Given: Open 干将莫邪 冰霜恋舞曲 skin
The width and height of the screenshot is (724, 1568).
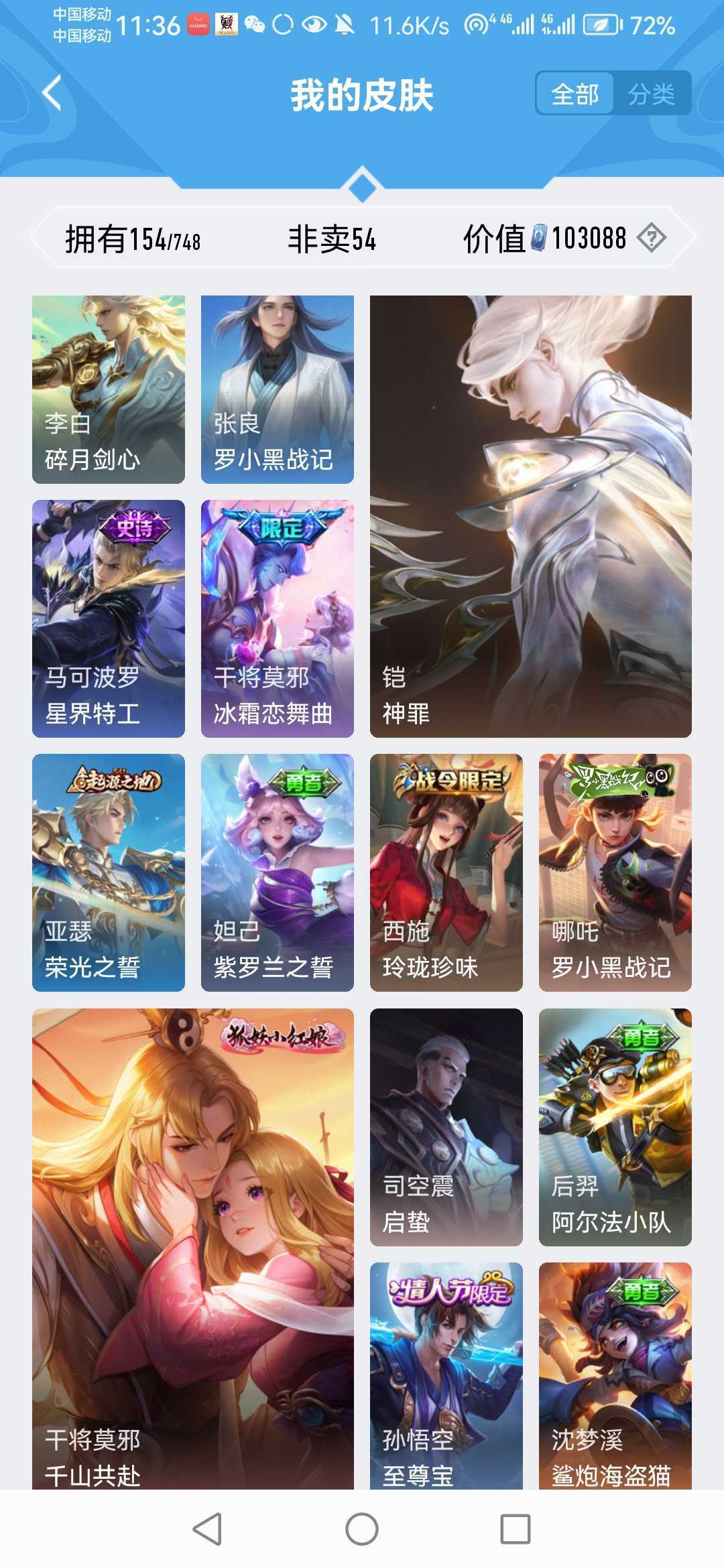Looking at the screenshot, I should point(278,618).
